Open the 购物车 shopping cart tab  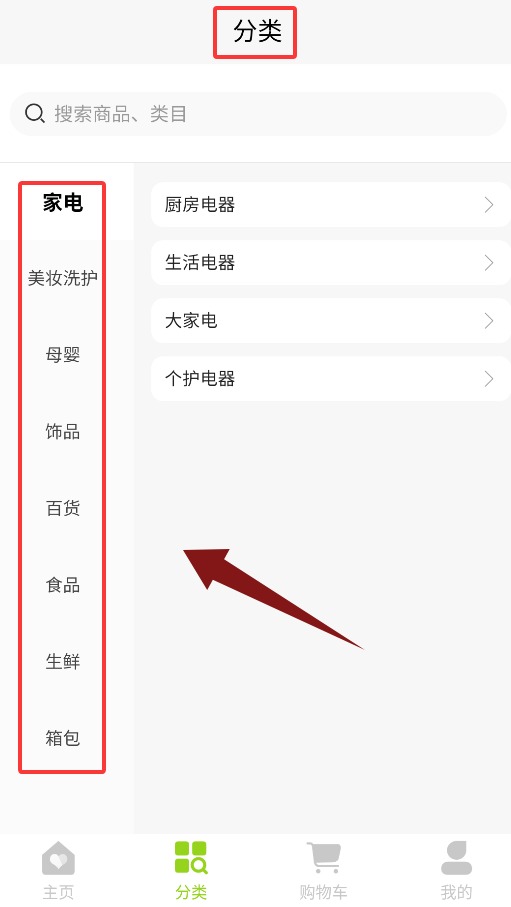point(323,870)
